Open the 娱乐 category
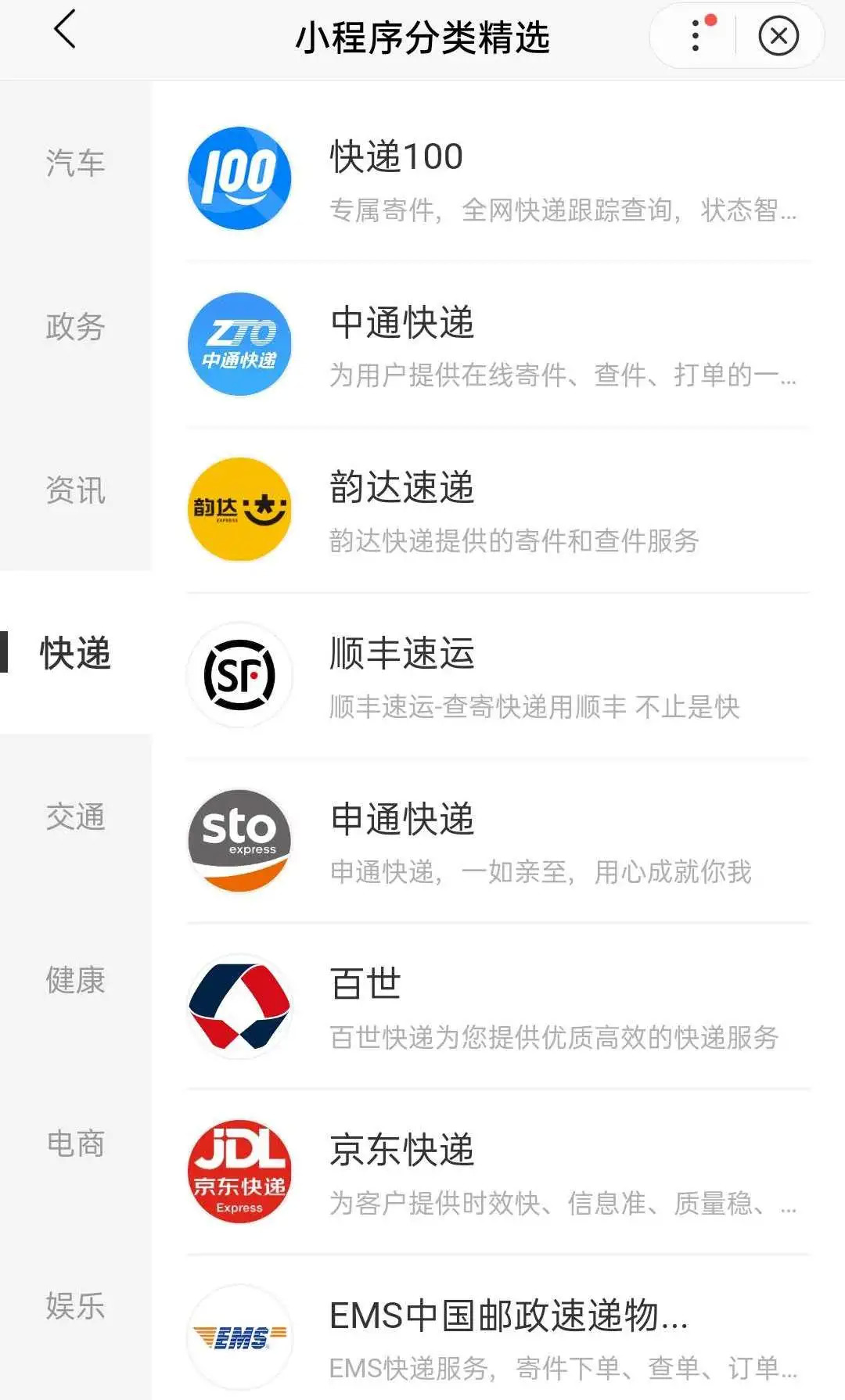This screenshot has height=1400, width=845. pyautogui.click(x=75, y=1306)
